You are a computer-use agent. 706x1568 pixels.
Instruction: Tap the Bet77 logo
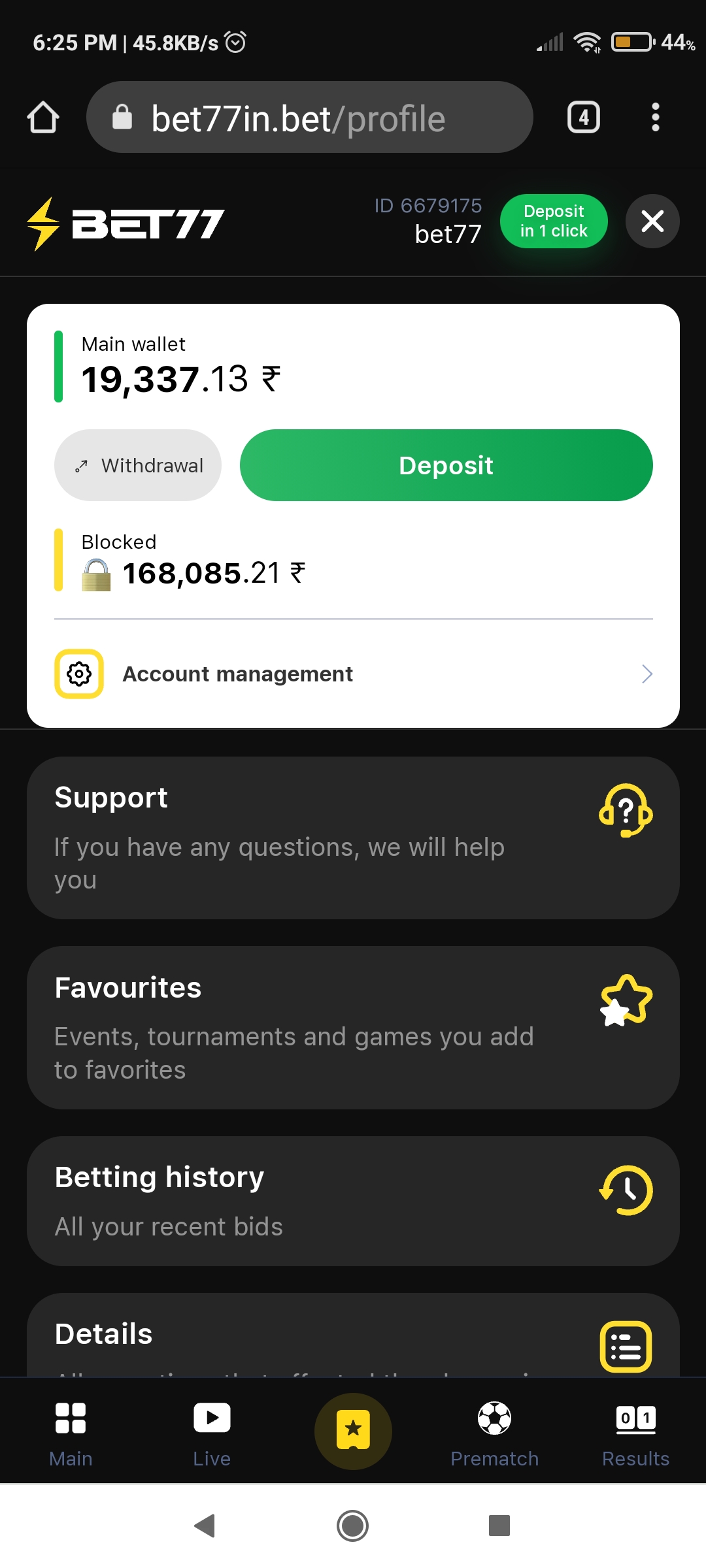click(x=126, y=223)
